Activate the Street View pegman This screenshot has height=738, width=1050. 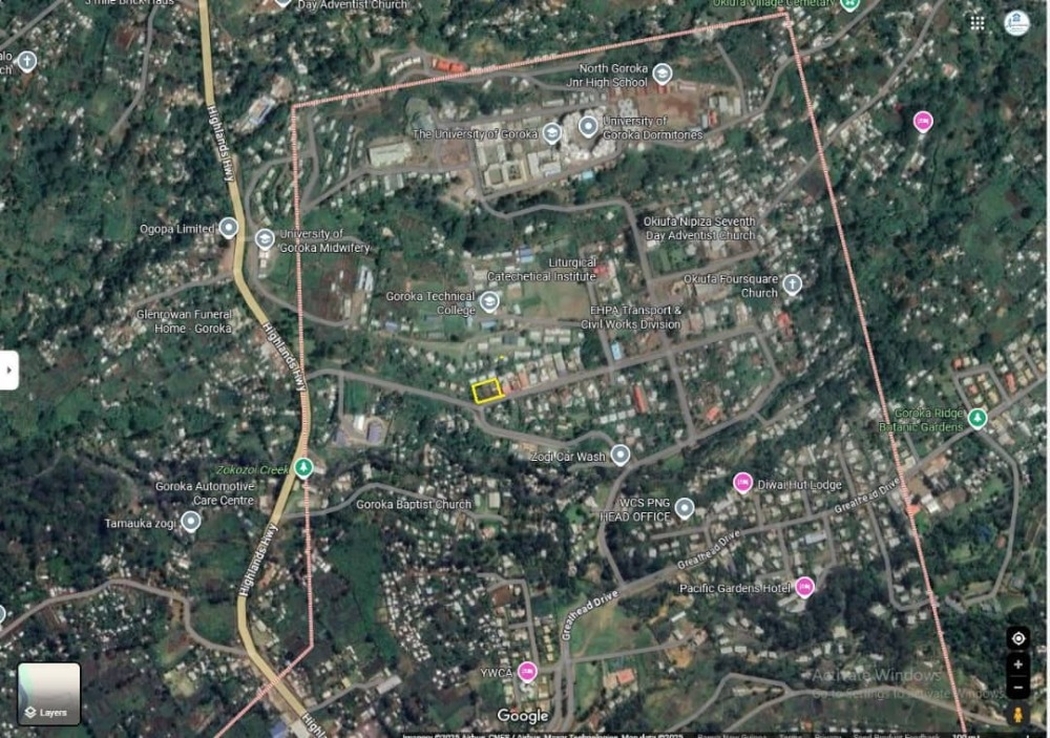pos(1018,715)
